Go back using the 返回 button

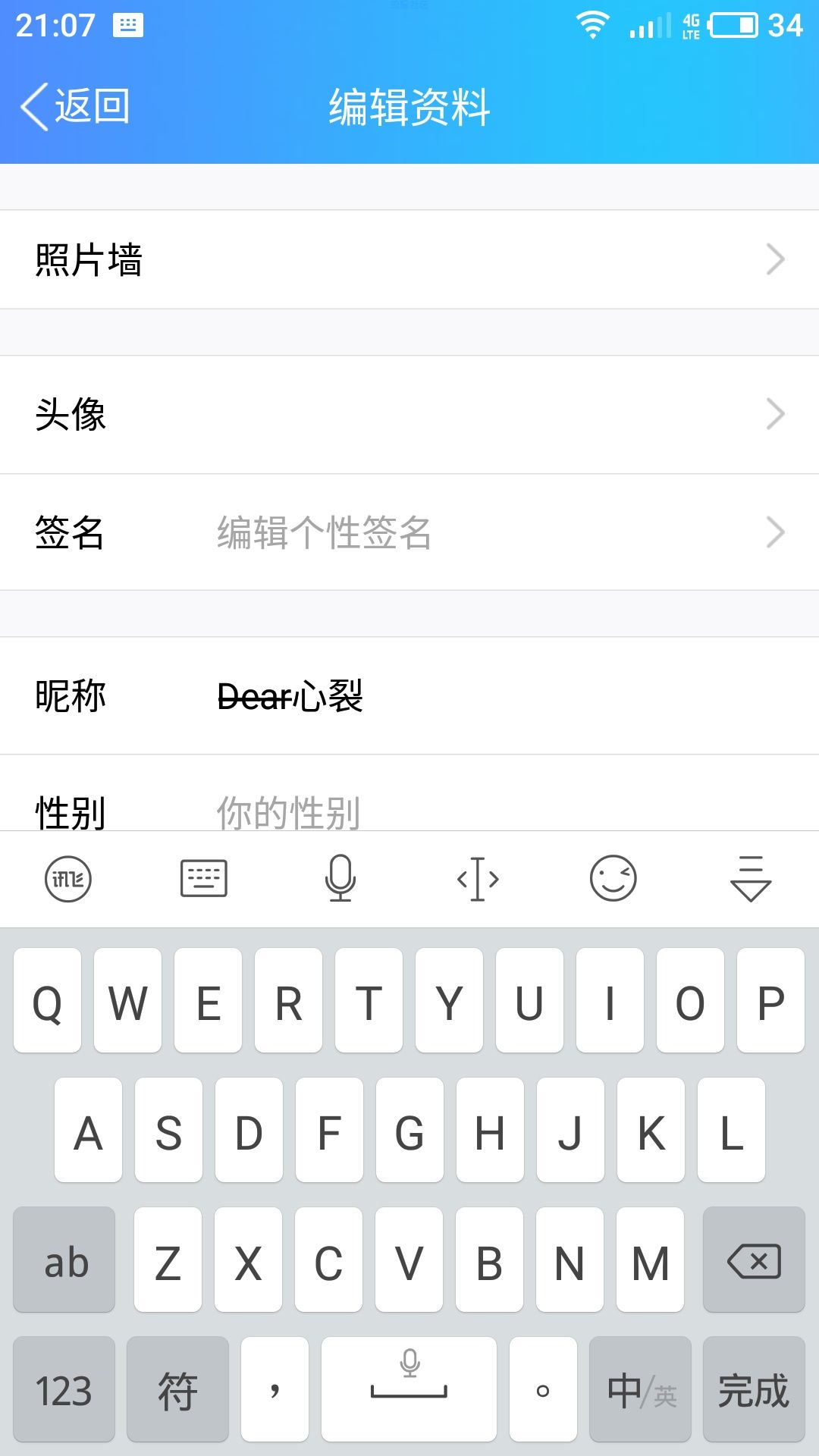tap(76, 106)
